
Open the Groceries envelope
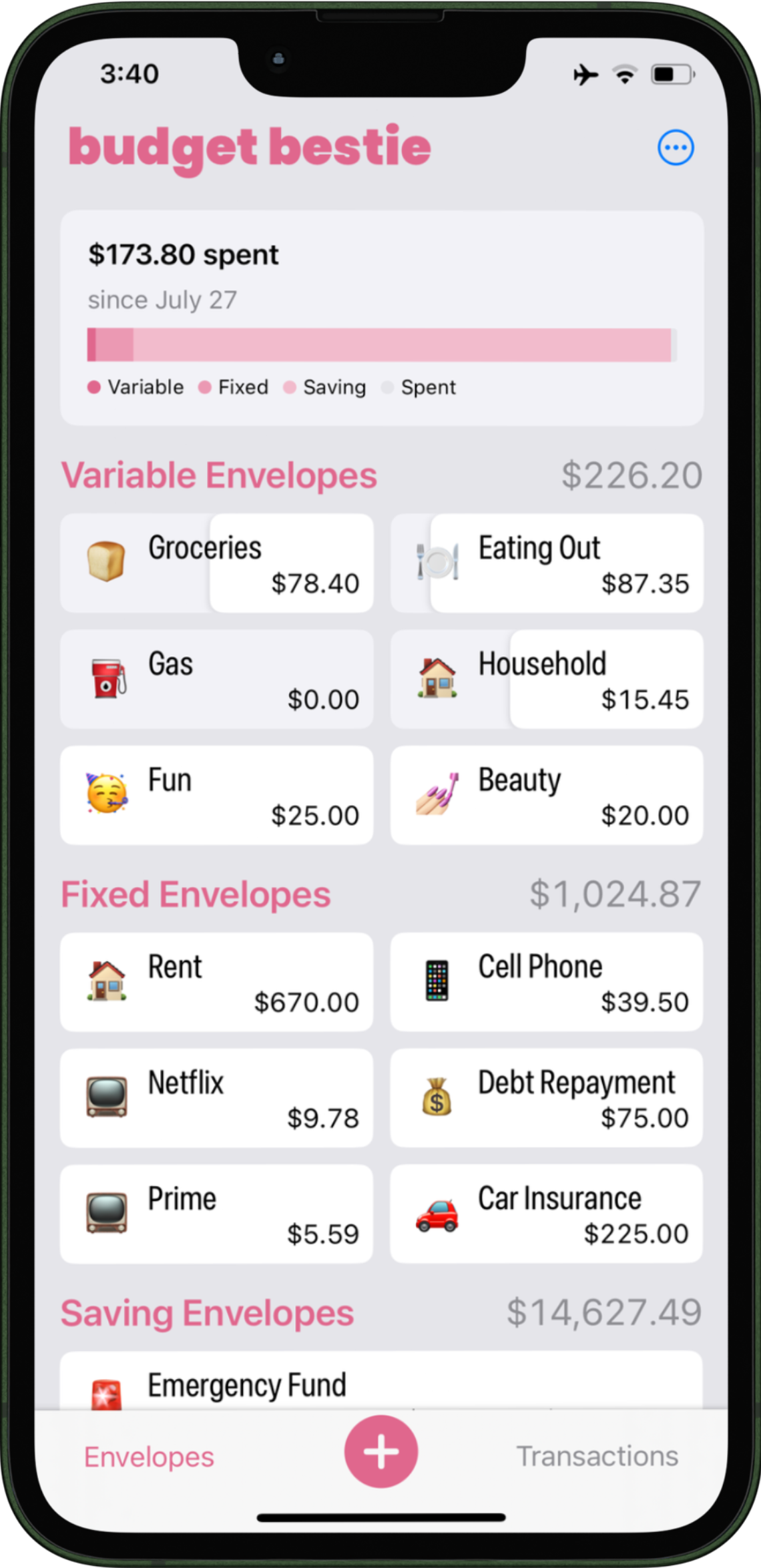pos(216,563)
